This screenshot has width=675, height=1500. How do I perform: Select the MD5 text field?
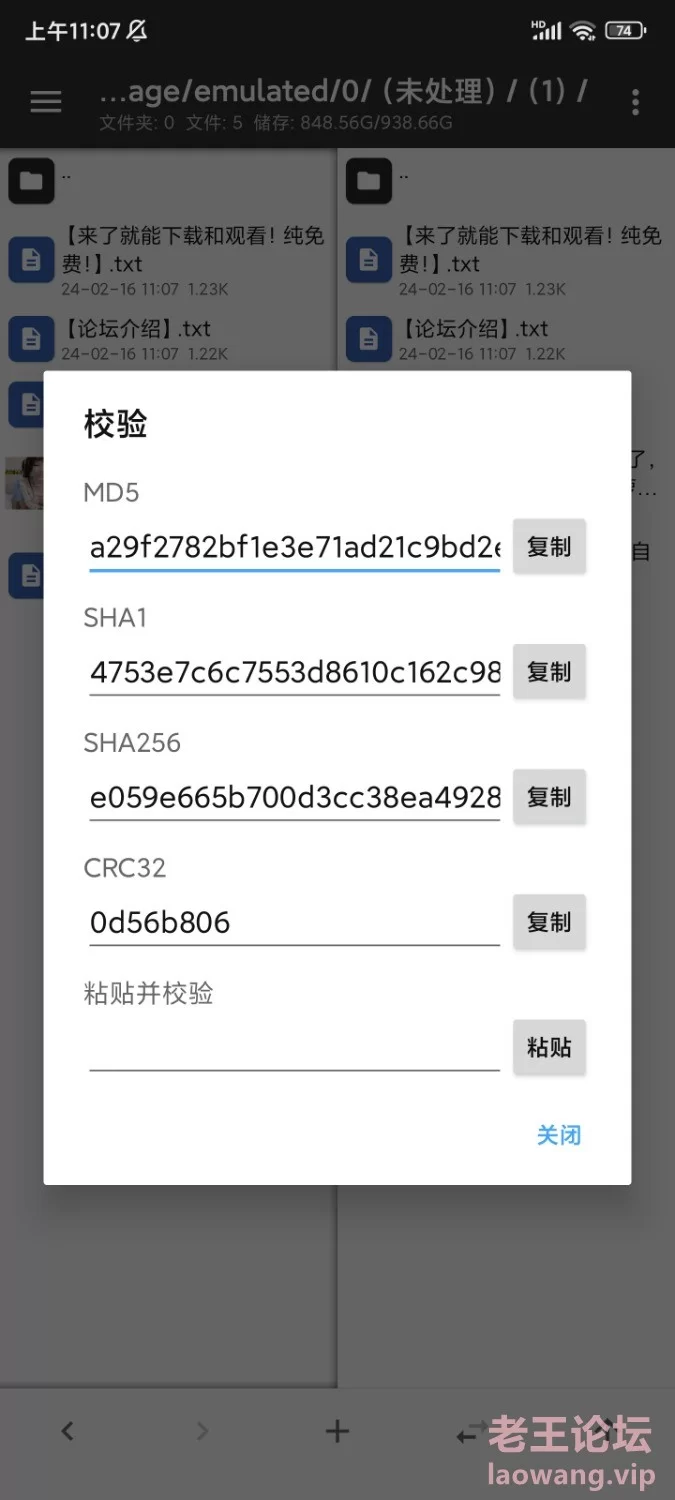[x=294, y=548]
